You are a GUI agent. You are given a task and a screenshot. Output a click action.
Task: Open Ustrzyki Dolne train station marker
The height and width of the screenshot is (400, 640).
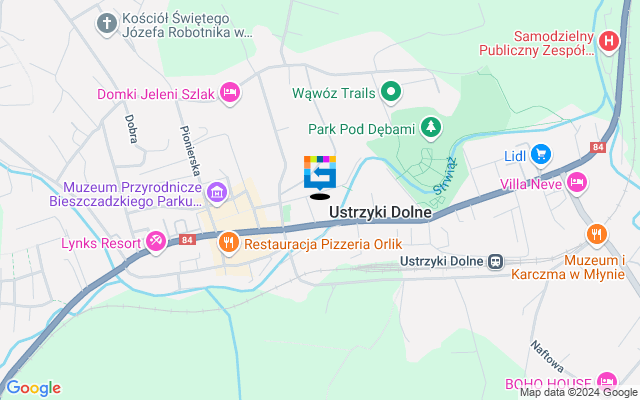click(x=496, y=261)
